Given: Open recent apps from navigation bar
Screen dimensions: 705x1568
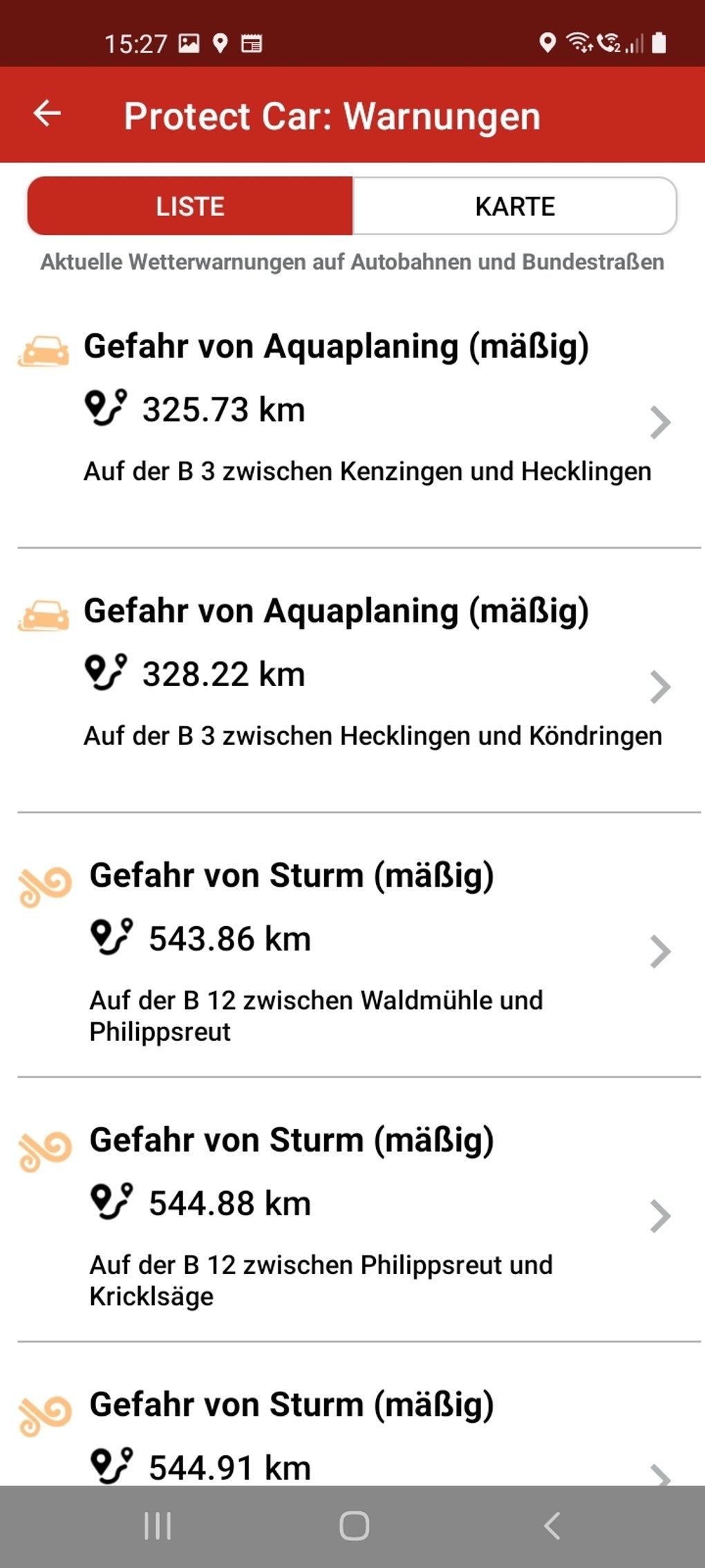Looking at the screenshot, I should point(158,1526).
